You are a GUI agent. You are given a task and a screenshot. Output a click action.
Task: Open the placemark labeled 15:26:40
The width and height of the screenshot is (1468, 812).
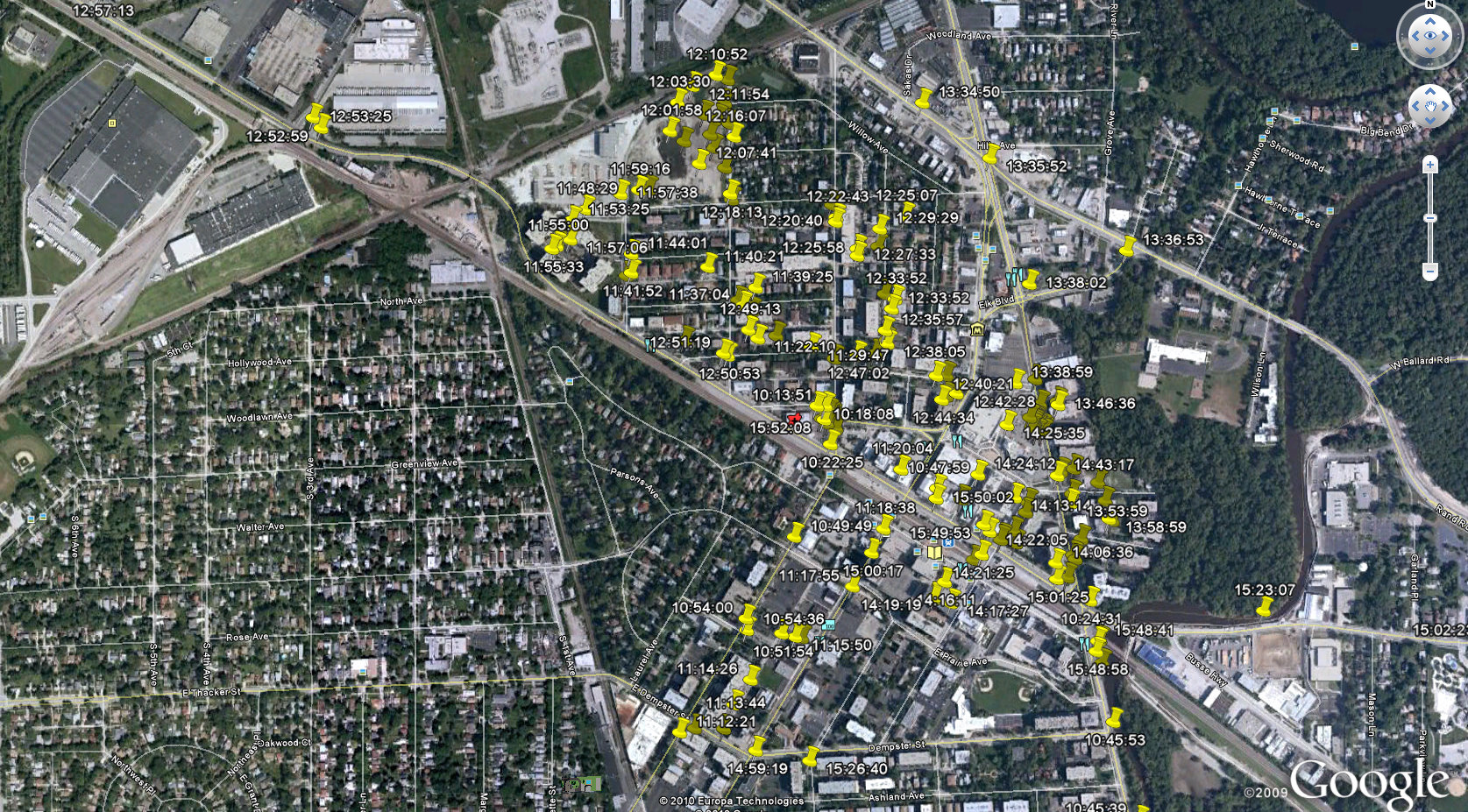pyautogui.click(x=811, y=756)
